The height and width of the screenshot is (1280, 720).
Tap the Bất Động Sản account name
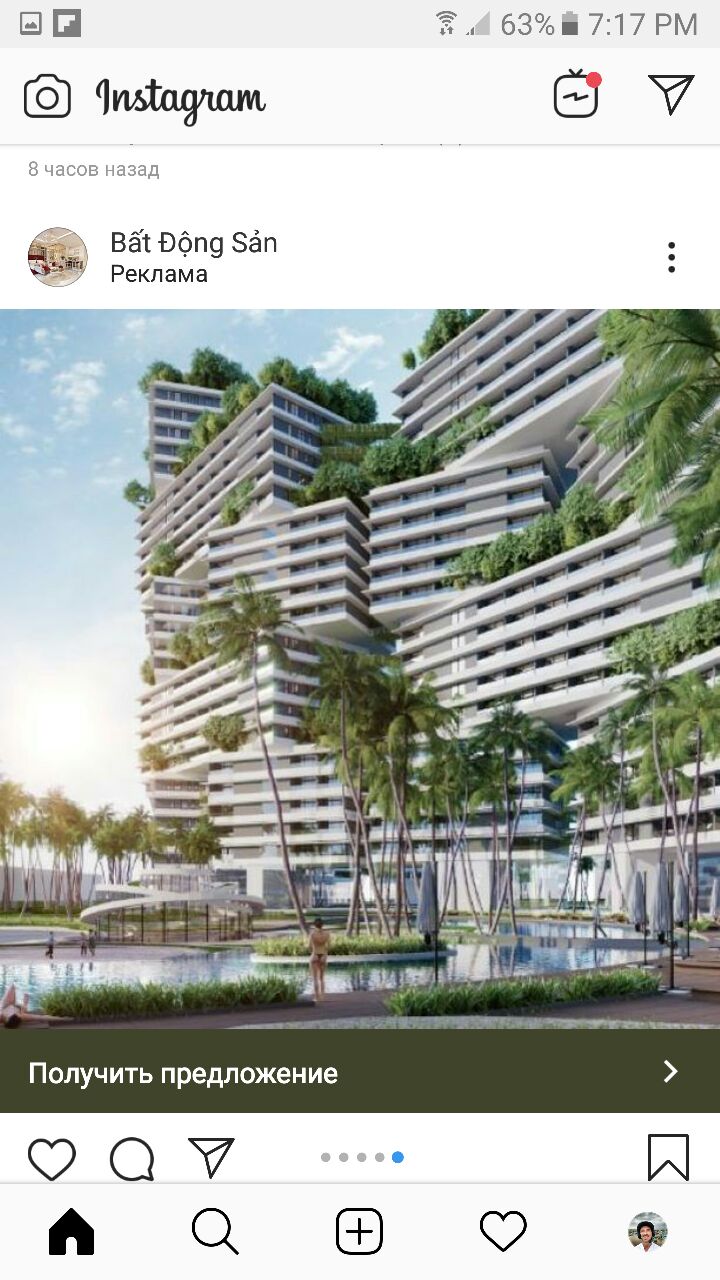tap(193, 243)
